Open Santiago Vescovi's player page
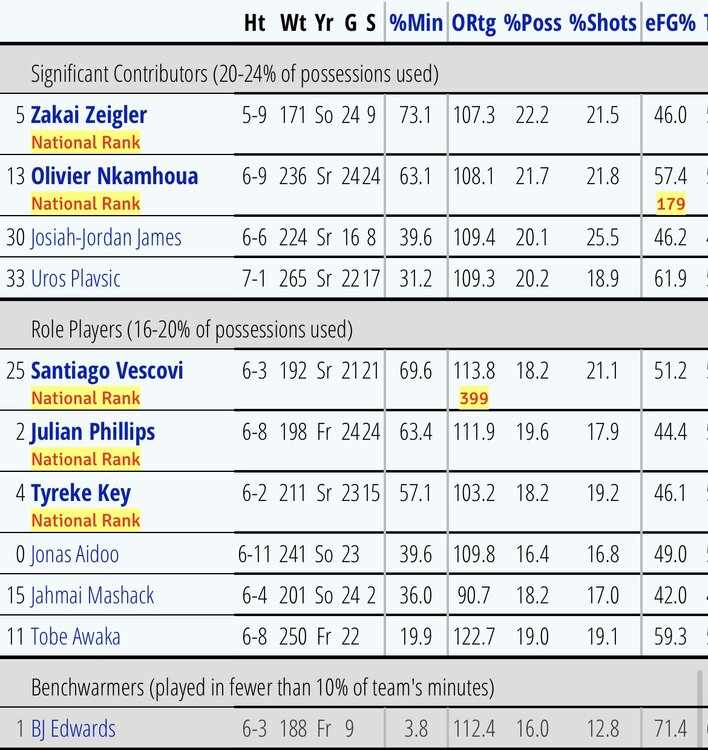The width and height of the screenshot is (708, 750). [107, 371]
